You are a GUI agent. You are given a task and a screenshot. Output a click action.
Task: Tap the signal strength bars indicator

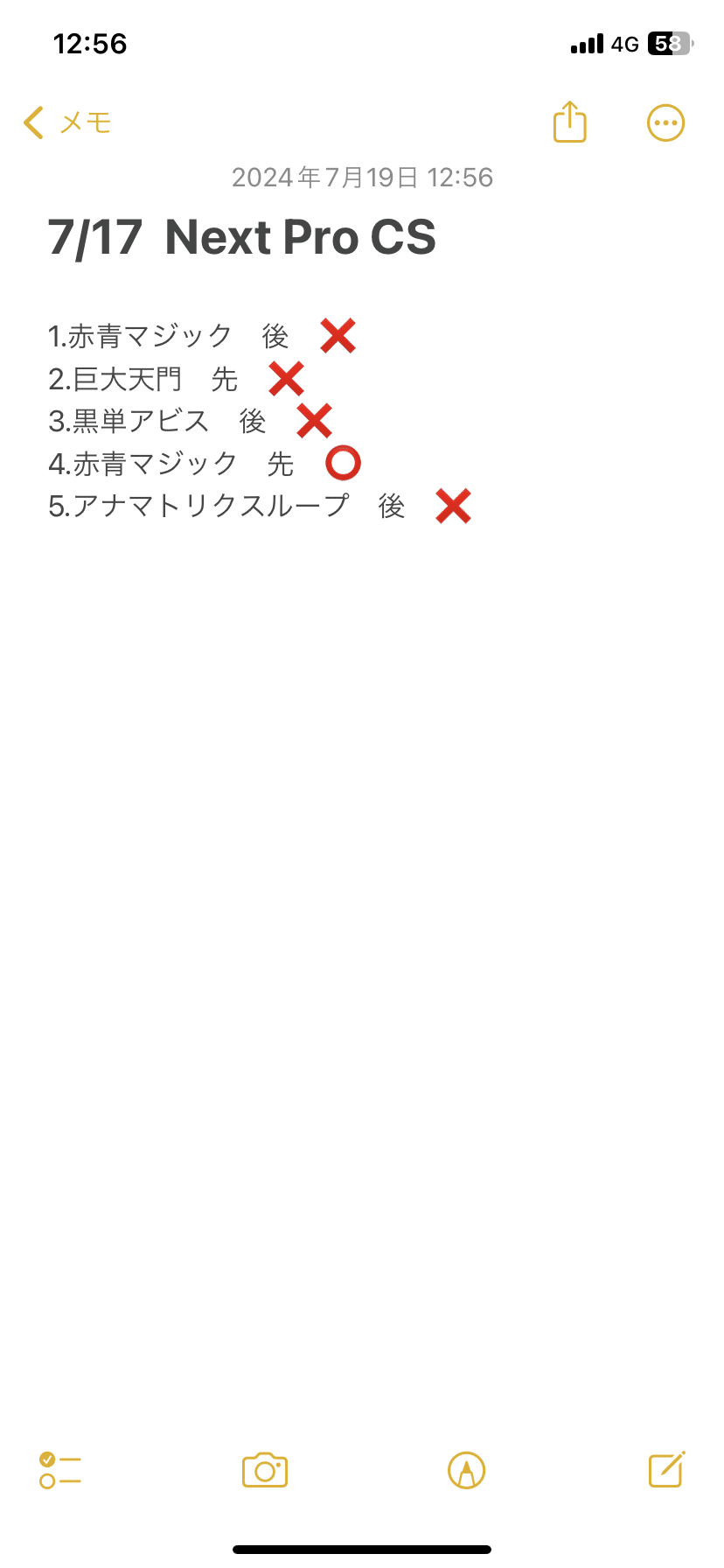[587, 43]
